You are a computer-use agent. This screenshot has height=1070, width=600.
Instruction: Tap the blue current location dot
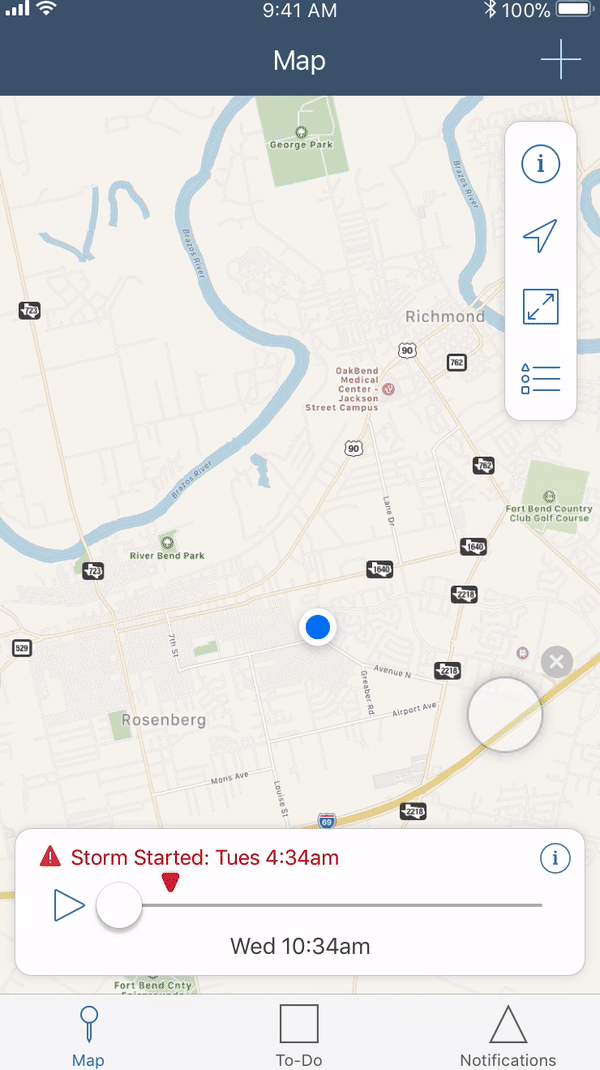(318, 627)
